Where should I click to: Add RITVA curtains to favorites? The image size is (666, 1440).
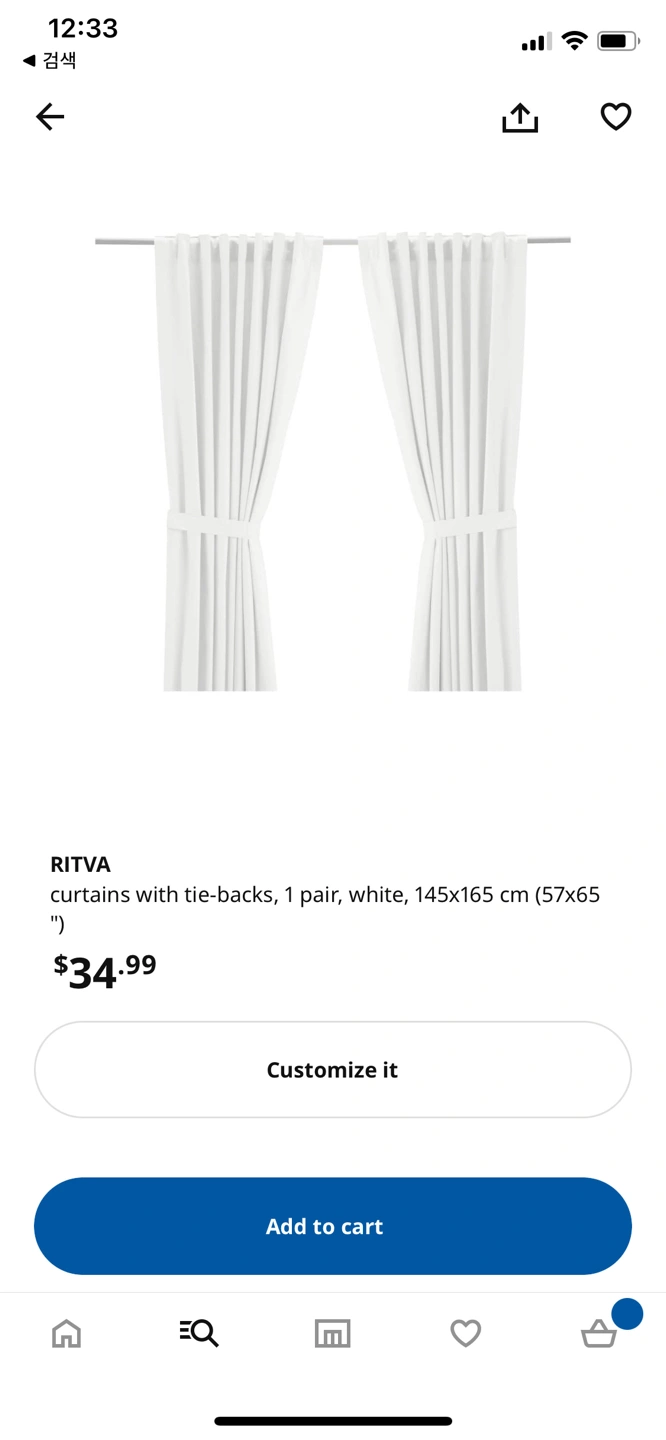(616, 117)
